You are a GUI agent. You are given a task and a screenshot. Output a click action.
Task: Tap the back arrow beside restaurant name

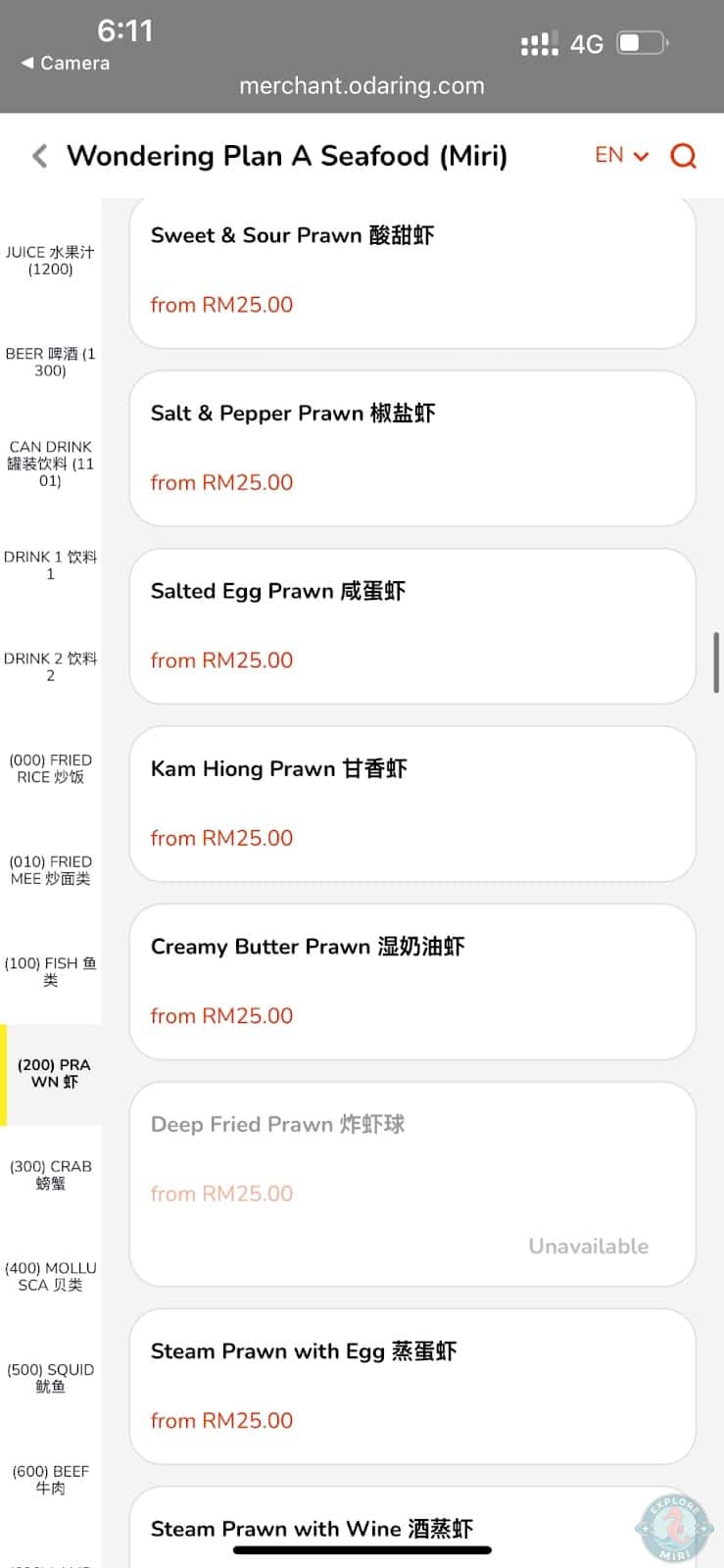[x=39, y=155]
